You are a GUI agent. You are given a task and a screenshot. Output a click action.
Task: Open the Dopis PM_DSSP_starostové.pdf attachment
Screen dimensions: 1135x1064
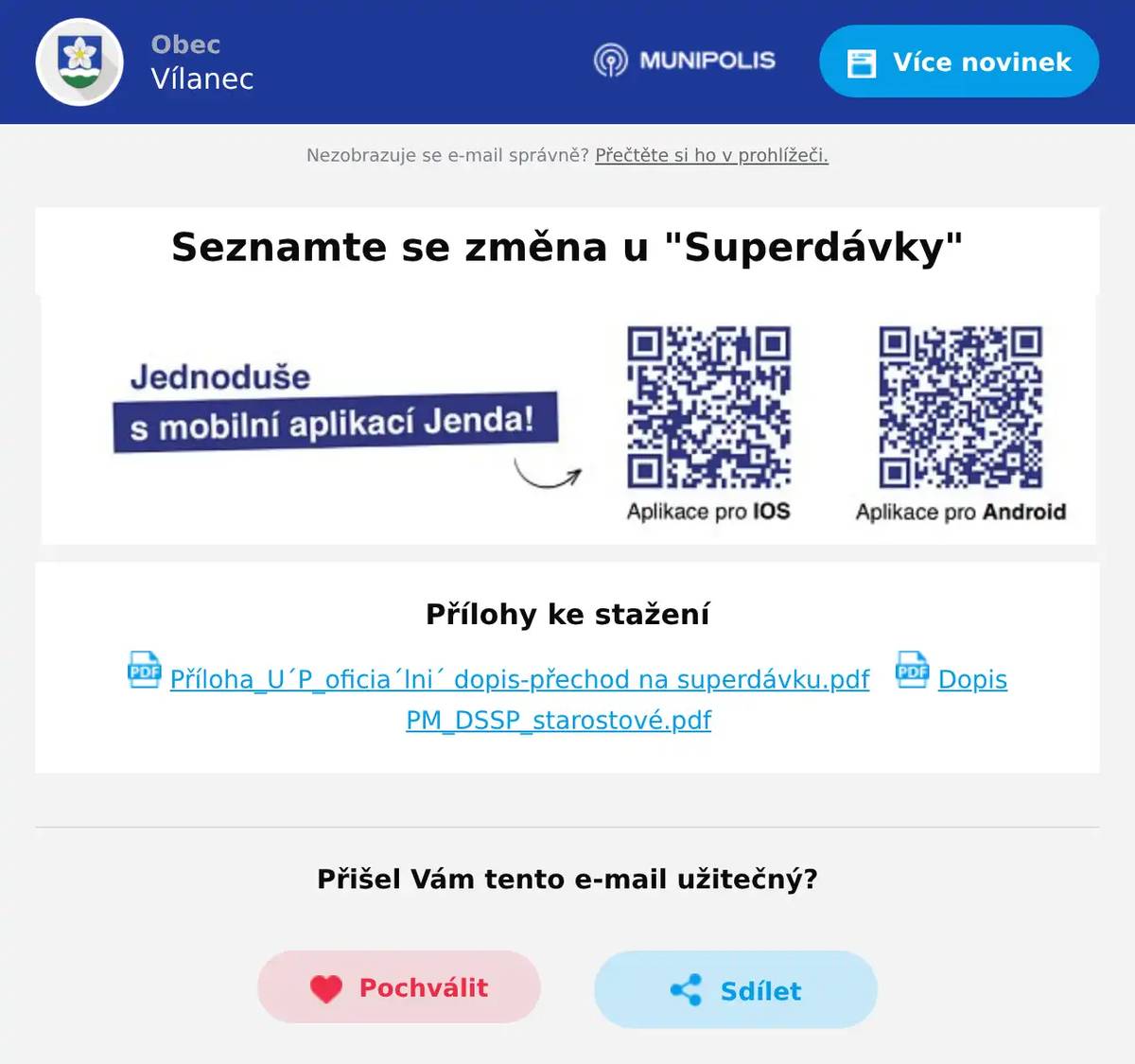(558, 720)
